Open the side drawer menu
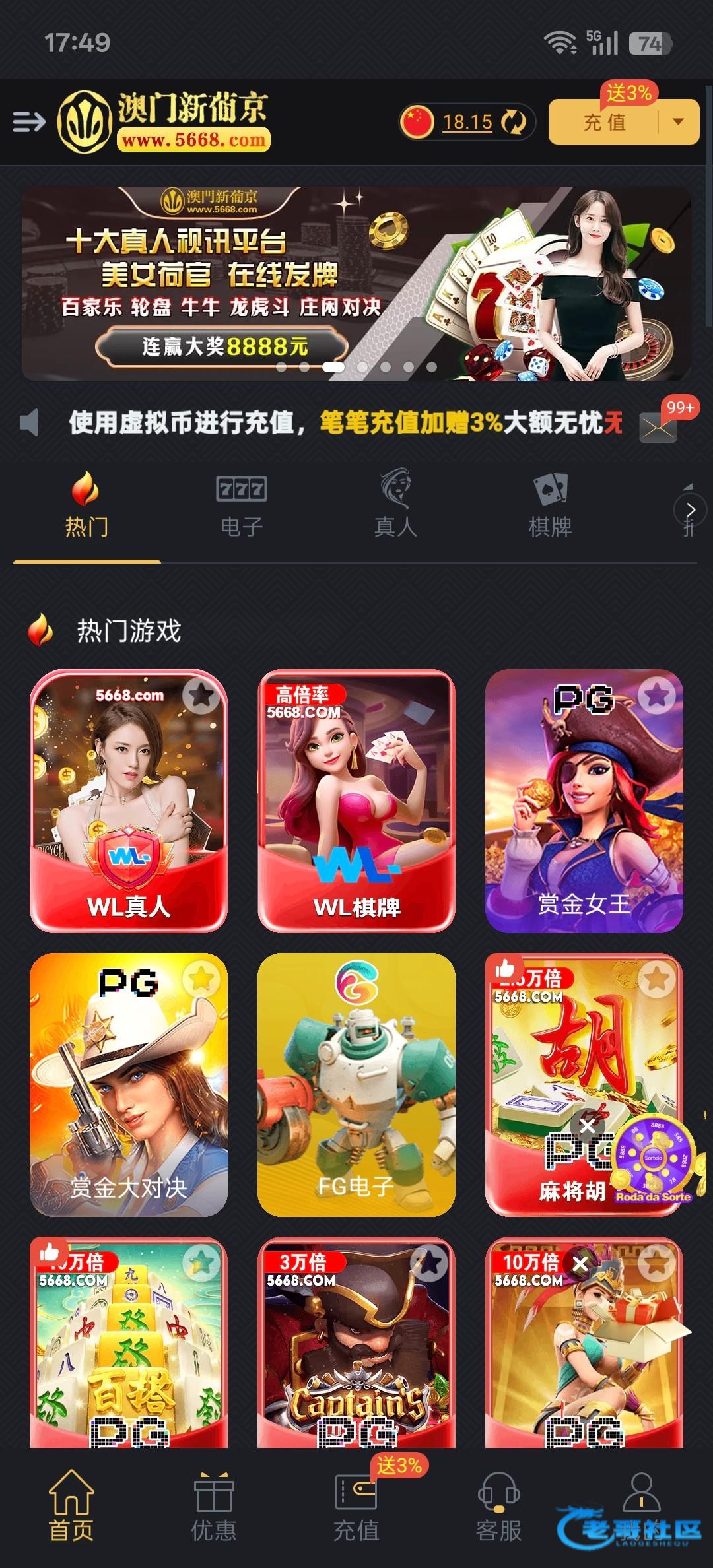 [x=29, y=122]
